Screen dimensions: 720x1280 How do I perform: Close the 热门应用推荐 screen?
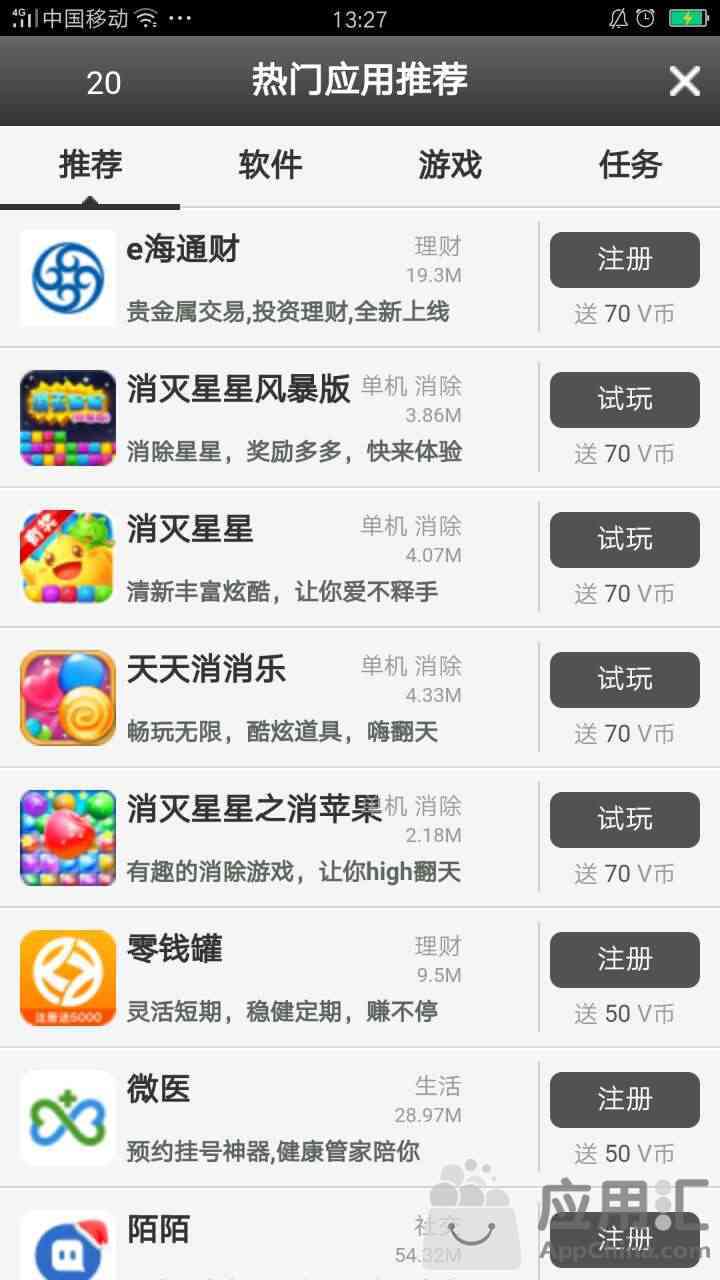pyautogui.click(x=684, y=81)
